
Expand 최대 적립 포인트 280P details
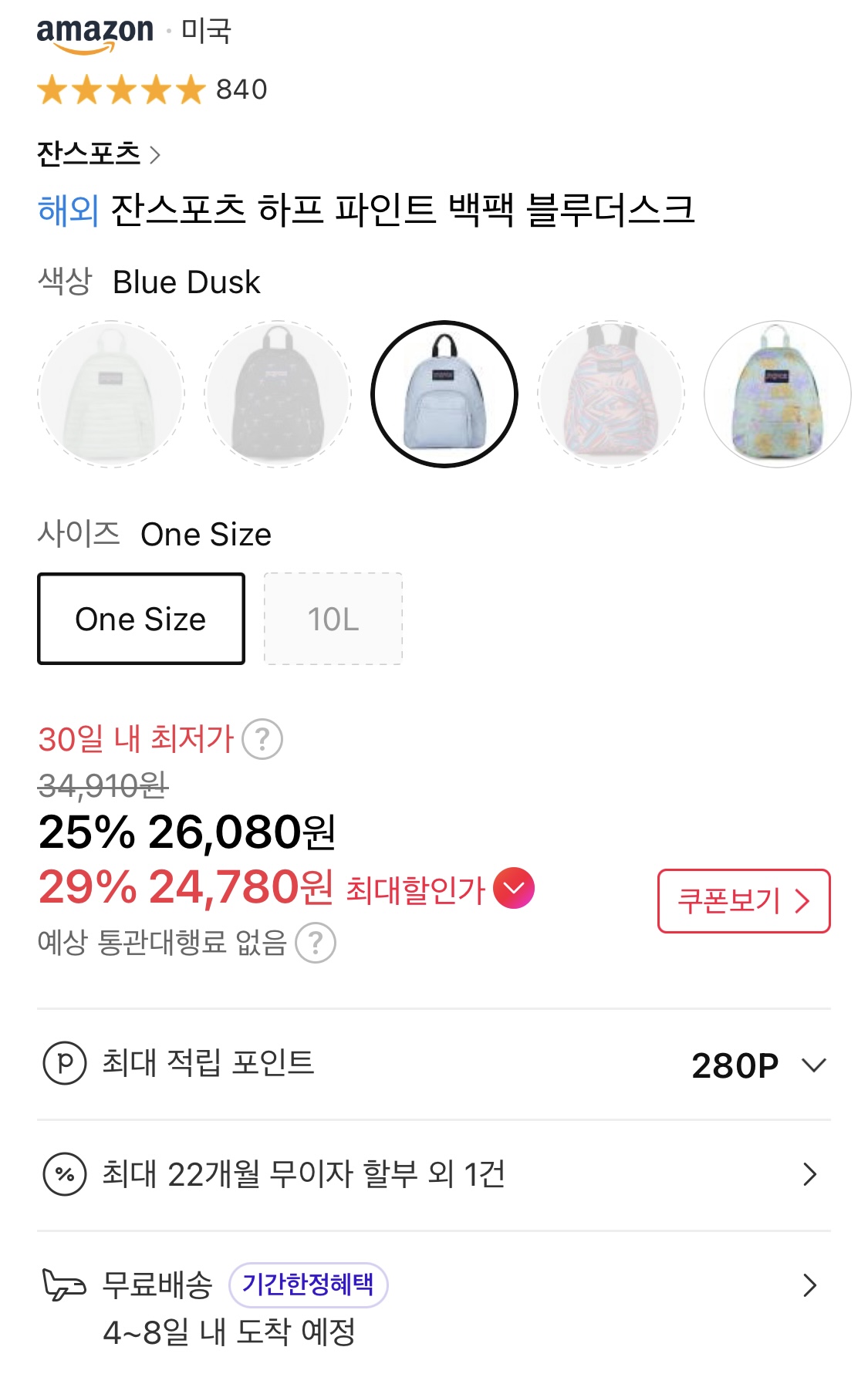pos(813,1065)
